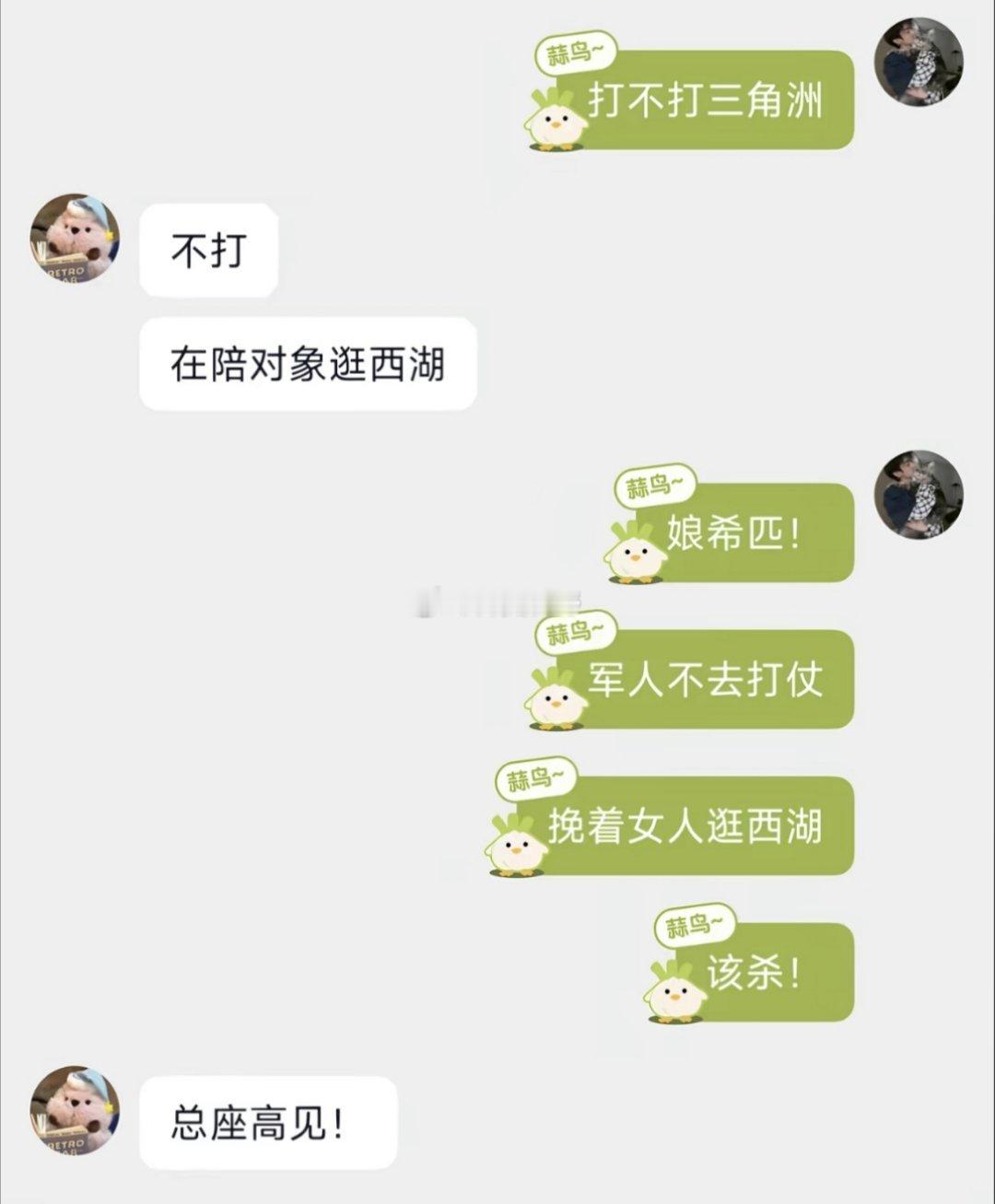Open the message bubble reading 不打
The width and height of the screenshot is (995, 1204).
coord(207,251)
